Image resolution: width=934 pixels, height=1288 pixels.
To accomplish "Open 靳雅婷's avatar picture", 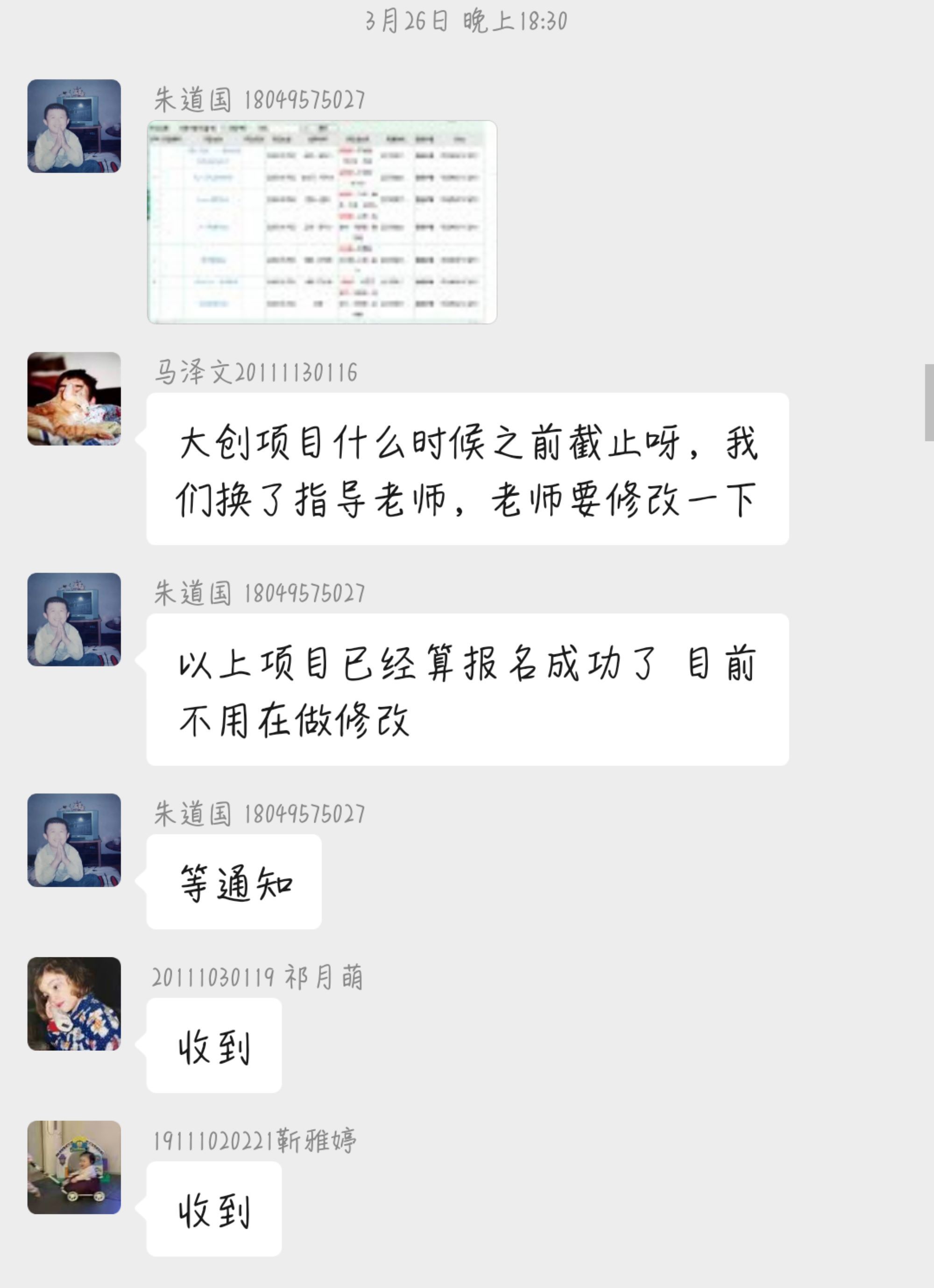I will tap(74, 1167).
